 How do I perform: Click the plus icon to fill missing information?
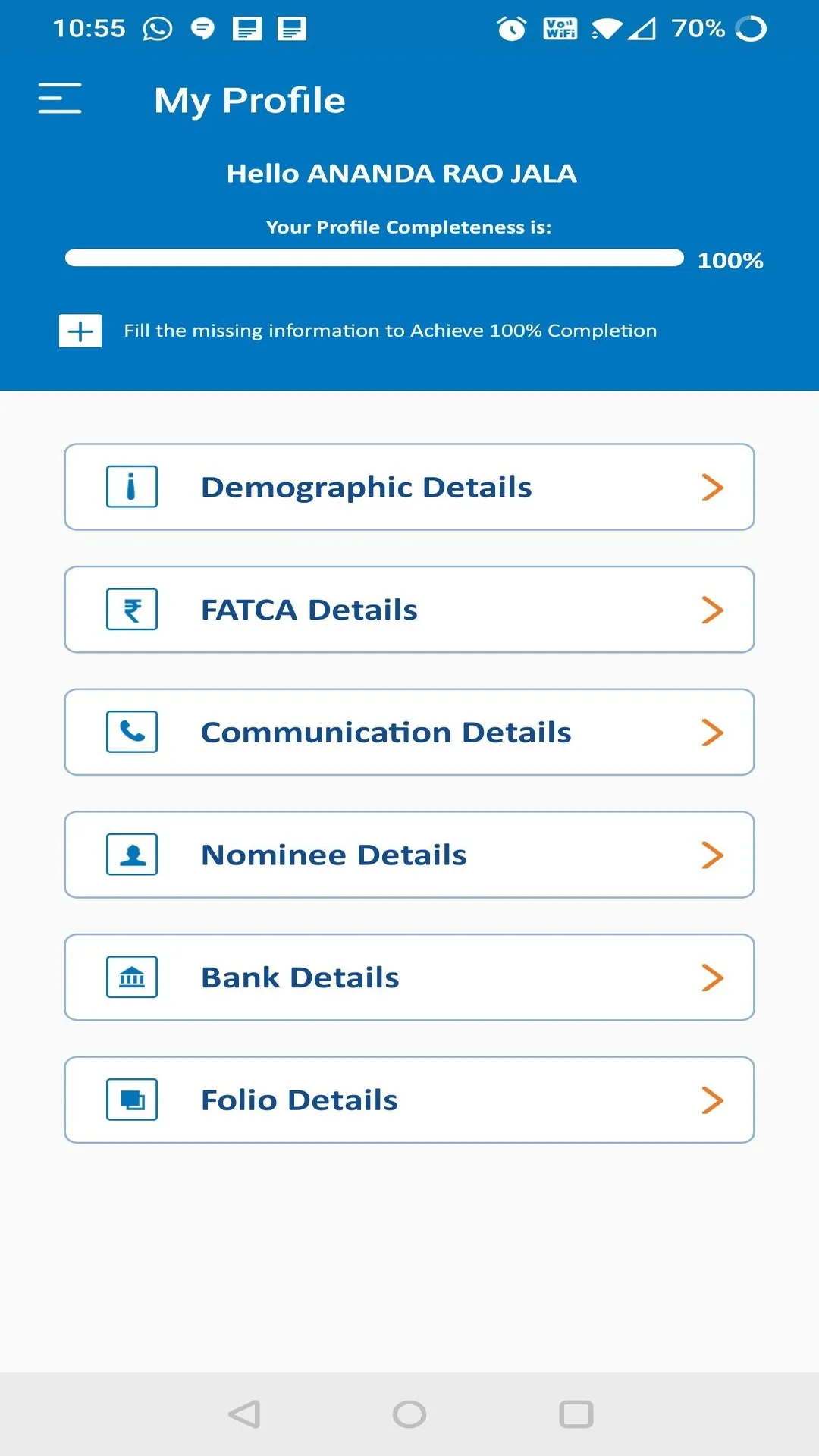tap(79, 330)
